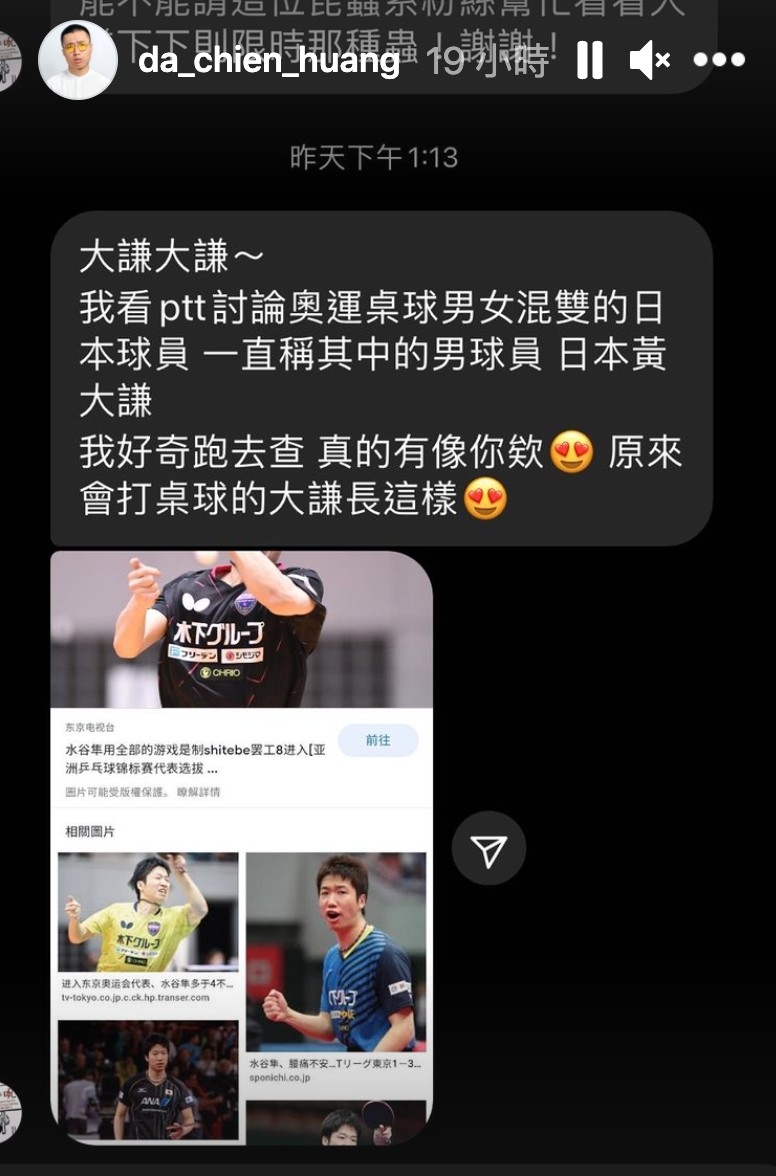Send the story using the paper plane icon
776x1176 pixels.
[x=489, y=847]
